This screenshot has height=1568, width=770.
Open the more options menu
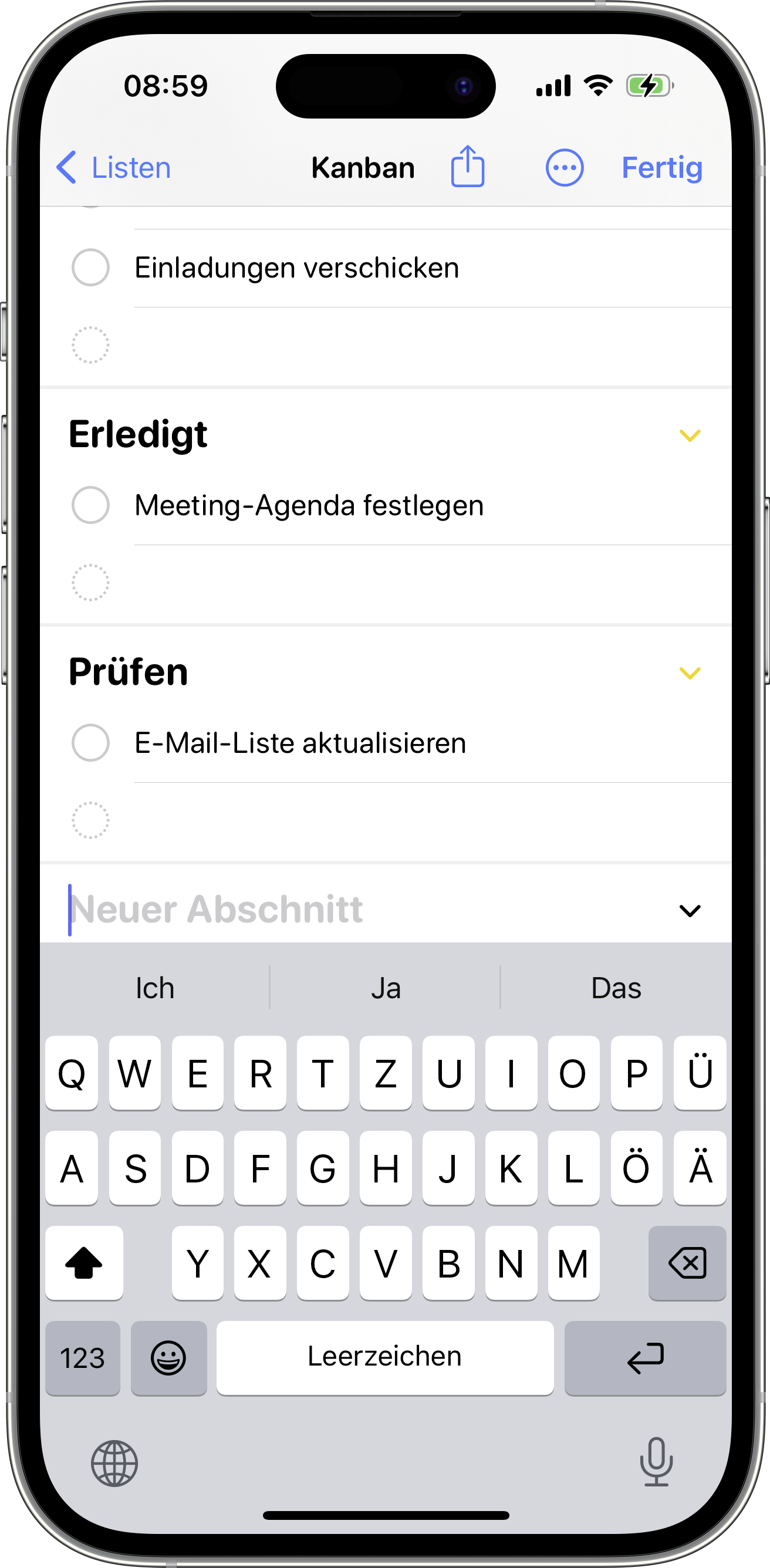point(564,167)
